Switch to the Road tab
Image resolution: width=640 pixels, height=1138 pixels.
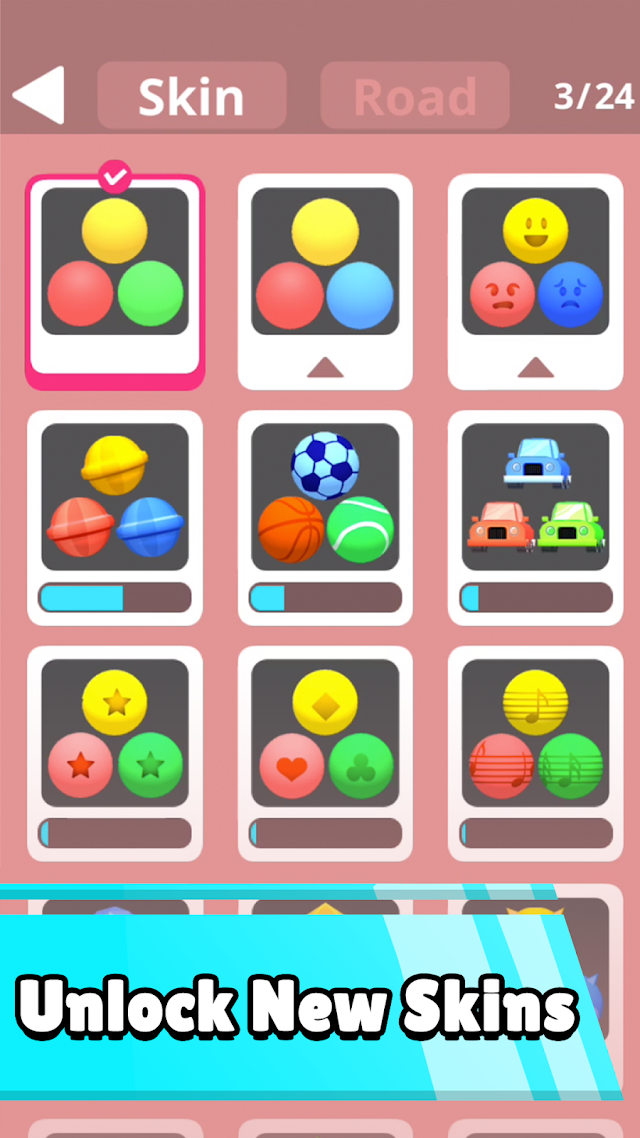click(x=415, y=96)
